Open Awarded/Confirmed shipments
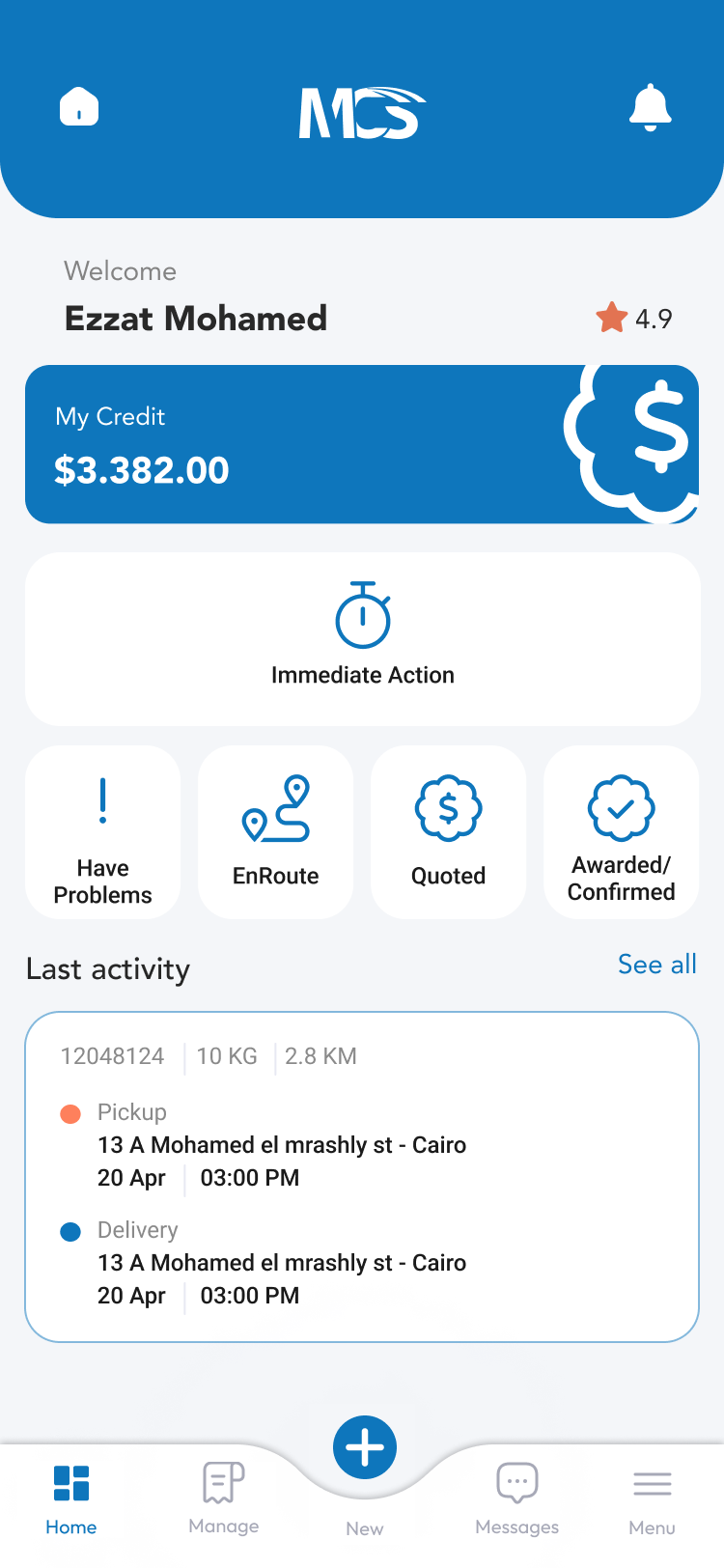Screen dimensions: 724x1568 621,832
